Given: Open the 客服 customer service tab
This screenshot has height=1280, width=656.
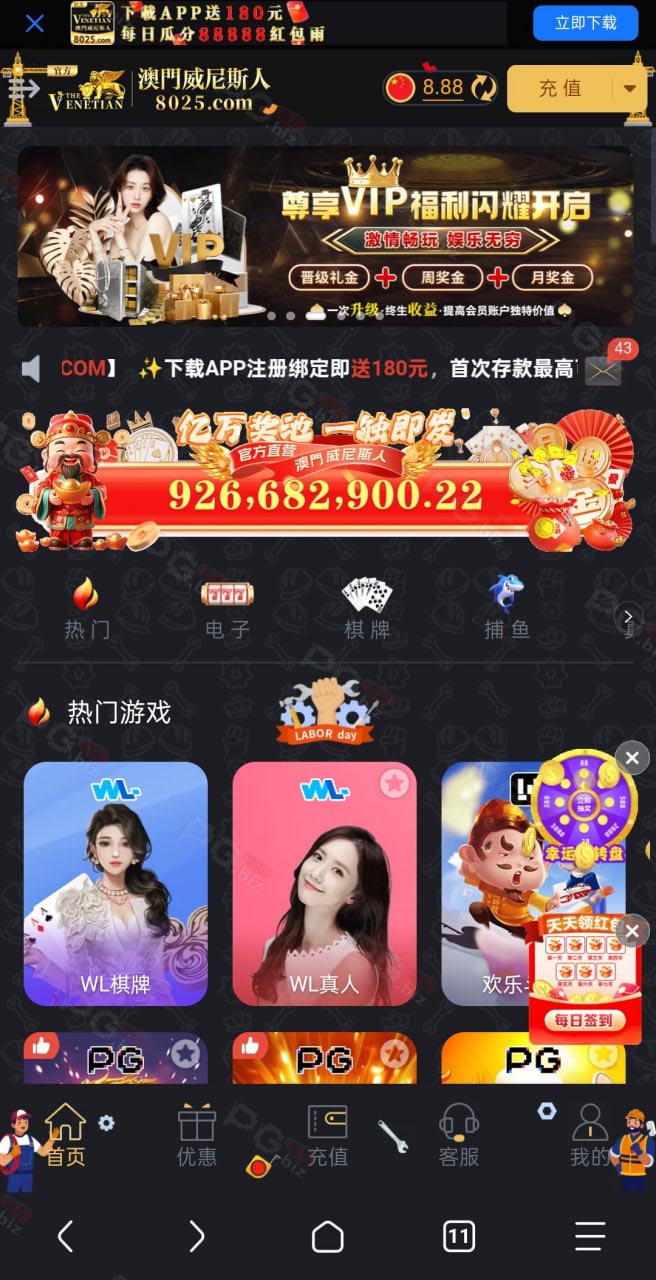Looking at the screenshot, I should click(x=459, y=1136).
